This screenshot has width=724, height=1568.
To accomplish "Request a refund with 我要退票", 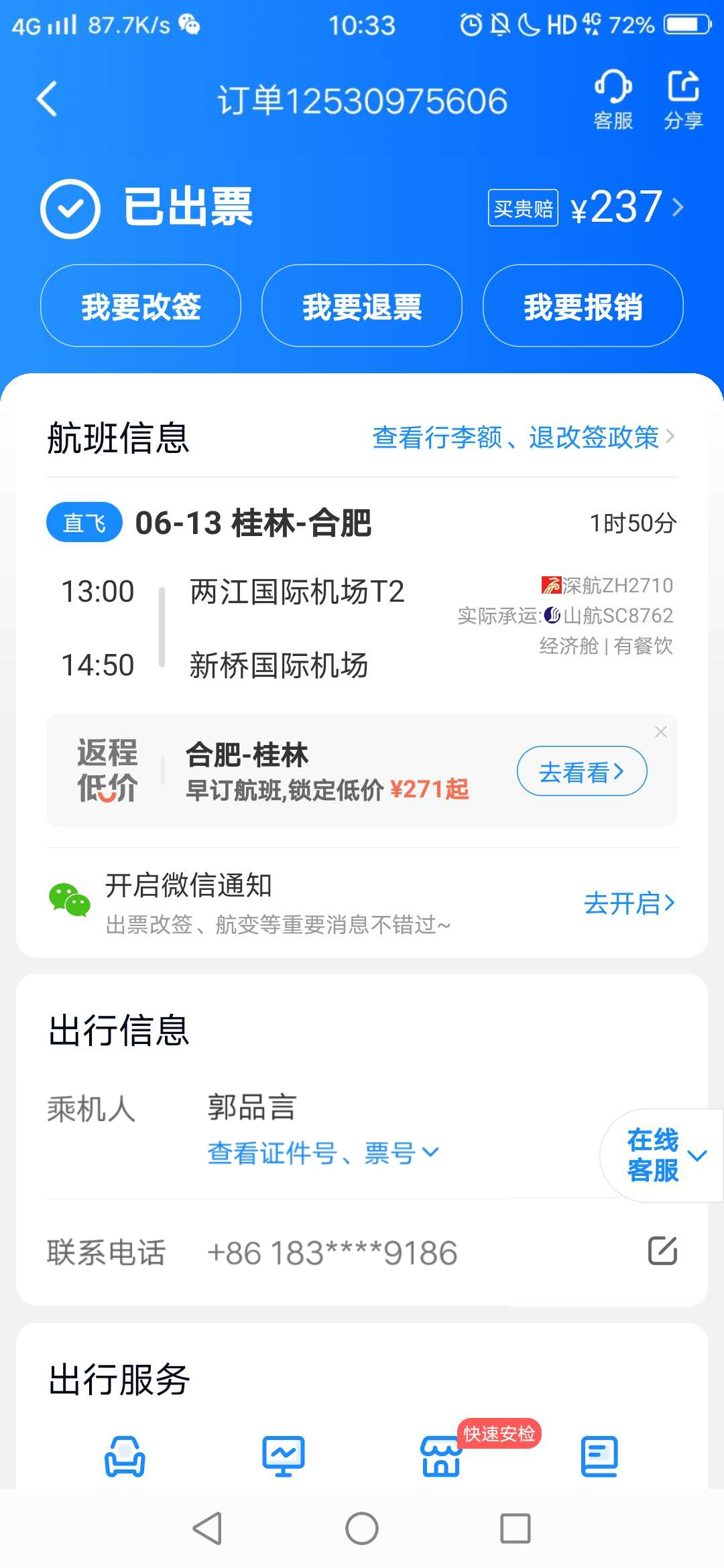I will coord(362,306).
